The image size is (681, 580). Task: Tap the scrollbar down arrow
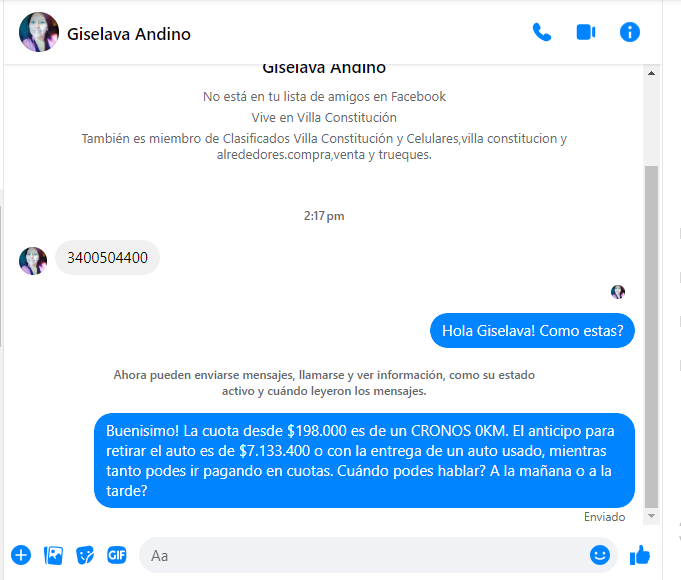coord(652,516)
